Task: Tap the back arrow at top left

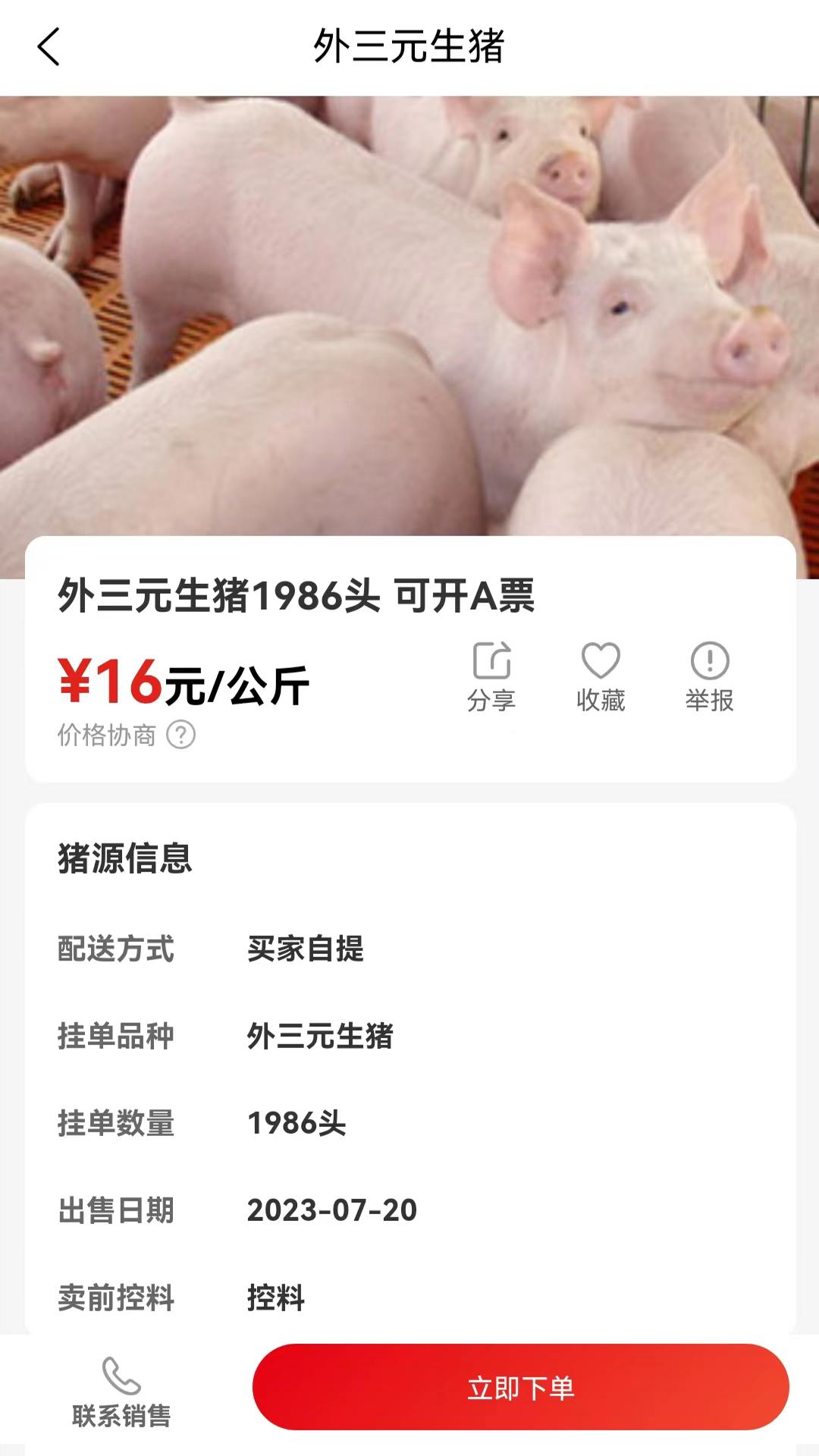Action: pos(48,47)
